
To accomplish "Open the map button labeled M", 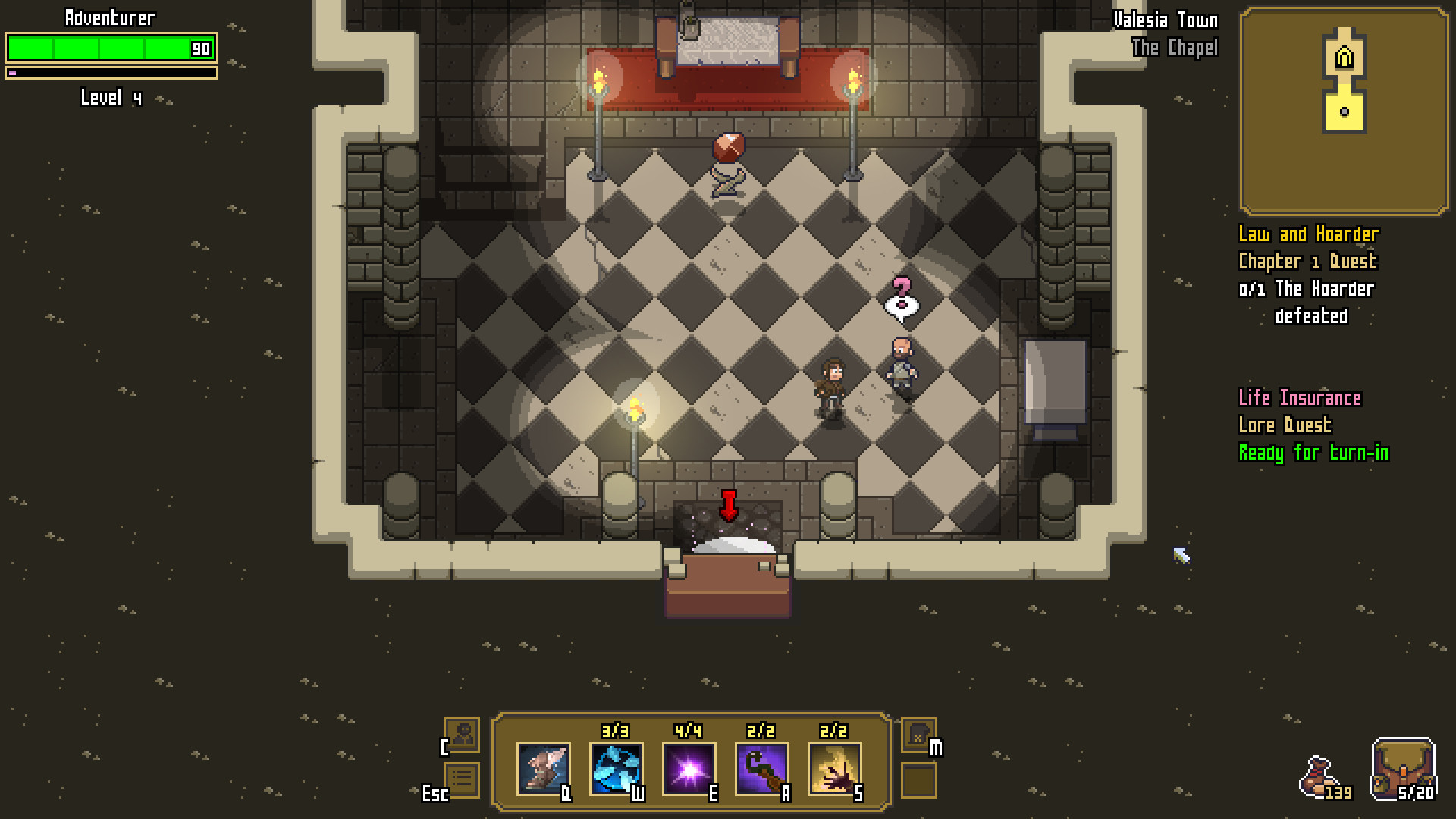I will tap(918, 734).
